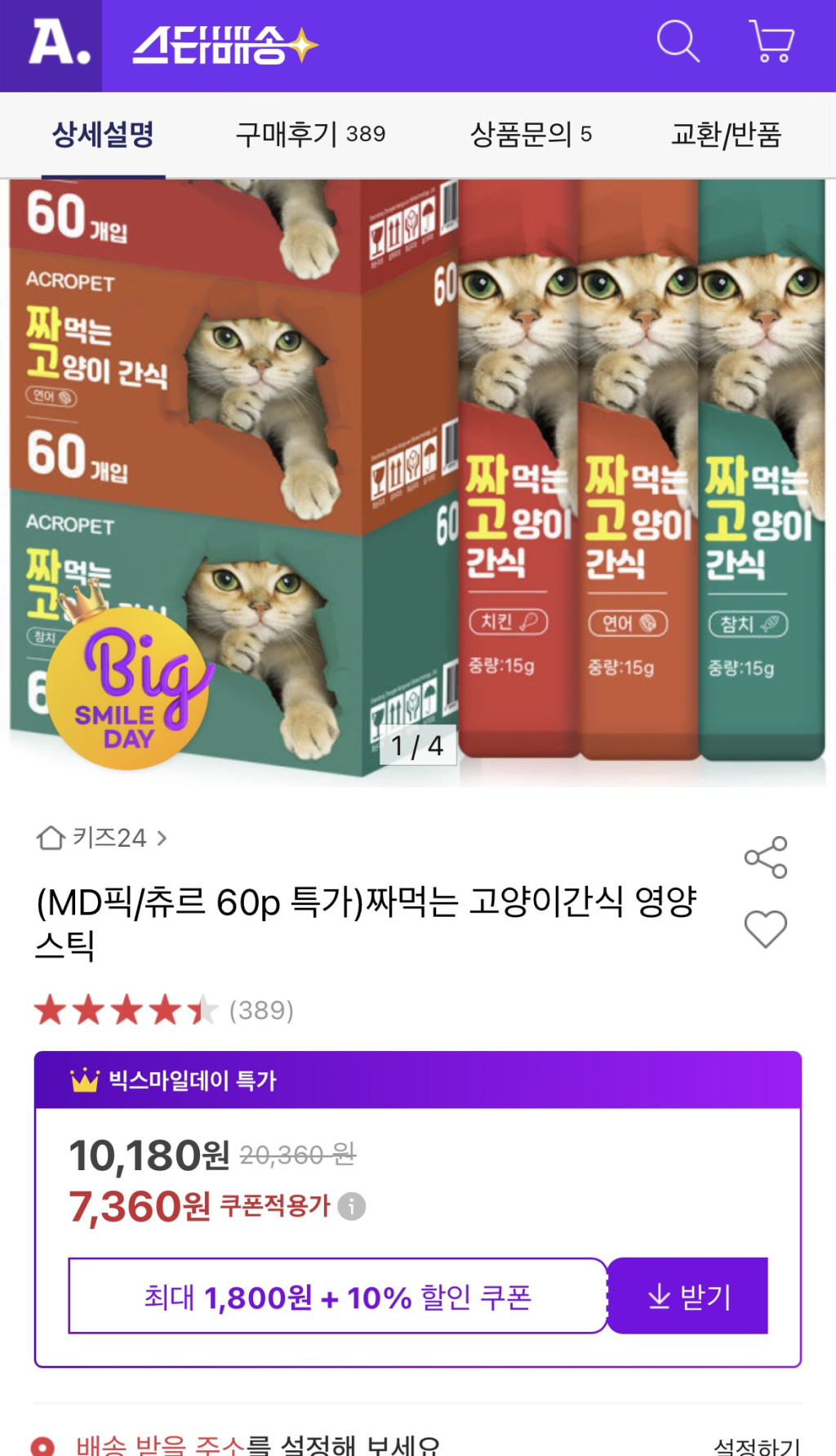
Task: Stay on the 상세설명 tab
Action: pyautogui.click(x=103, y=135)
